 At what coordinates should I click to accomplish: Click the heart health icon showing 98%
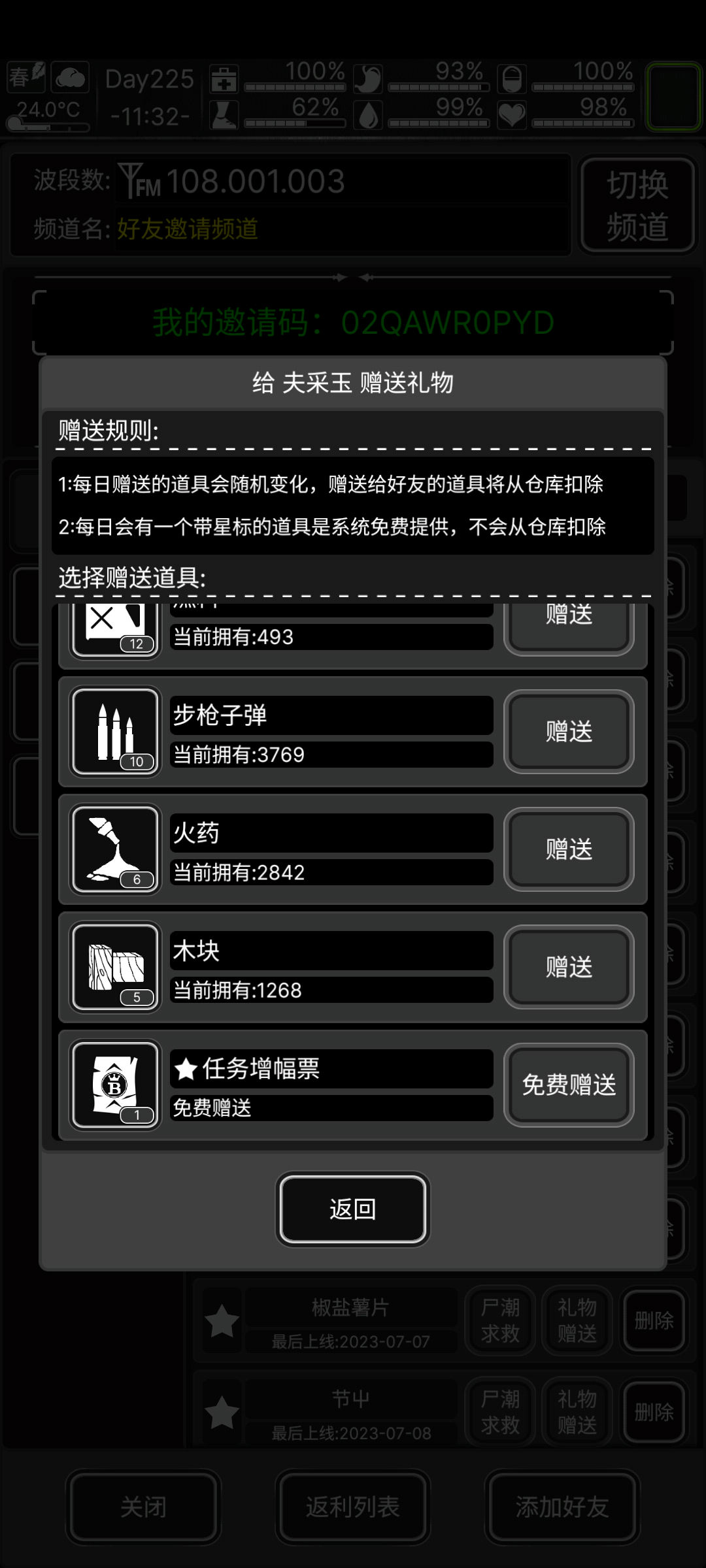511,115
